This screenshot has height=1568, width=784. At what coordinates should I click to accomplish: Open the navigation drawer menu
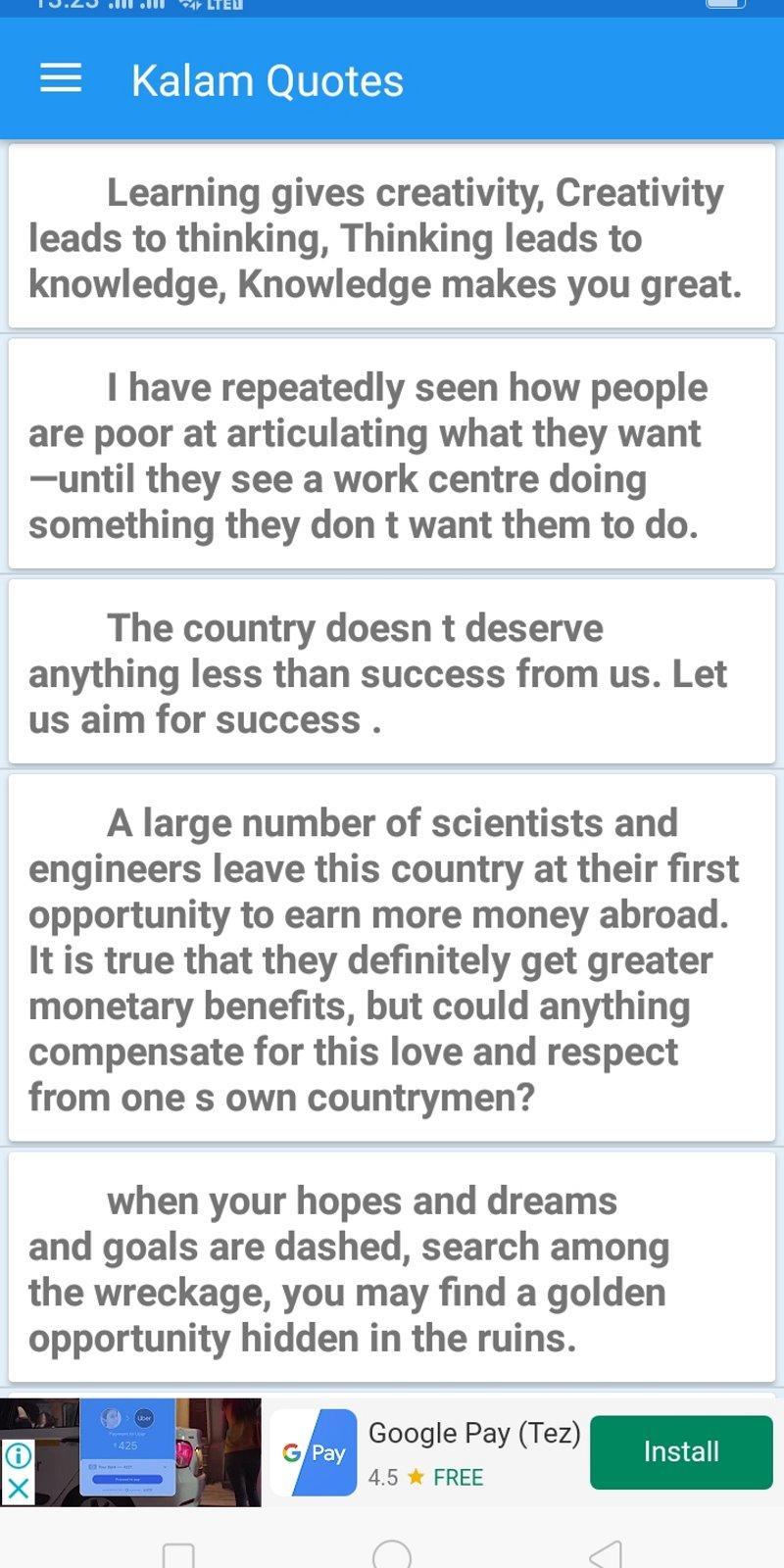coord(61,78)
